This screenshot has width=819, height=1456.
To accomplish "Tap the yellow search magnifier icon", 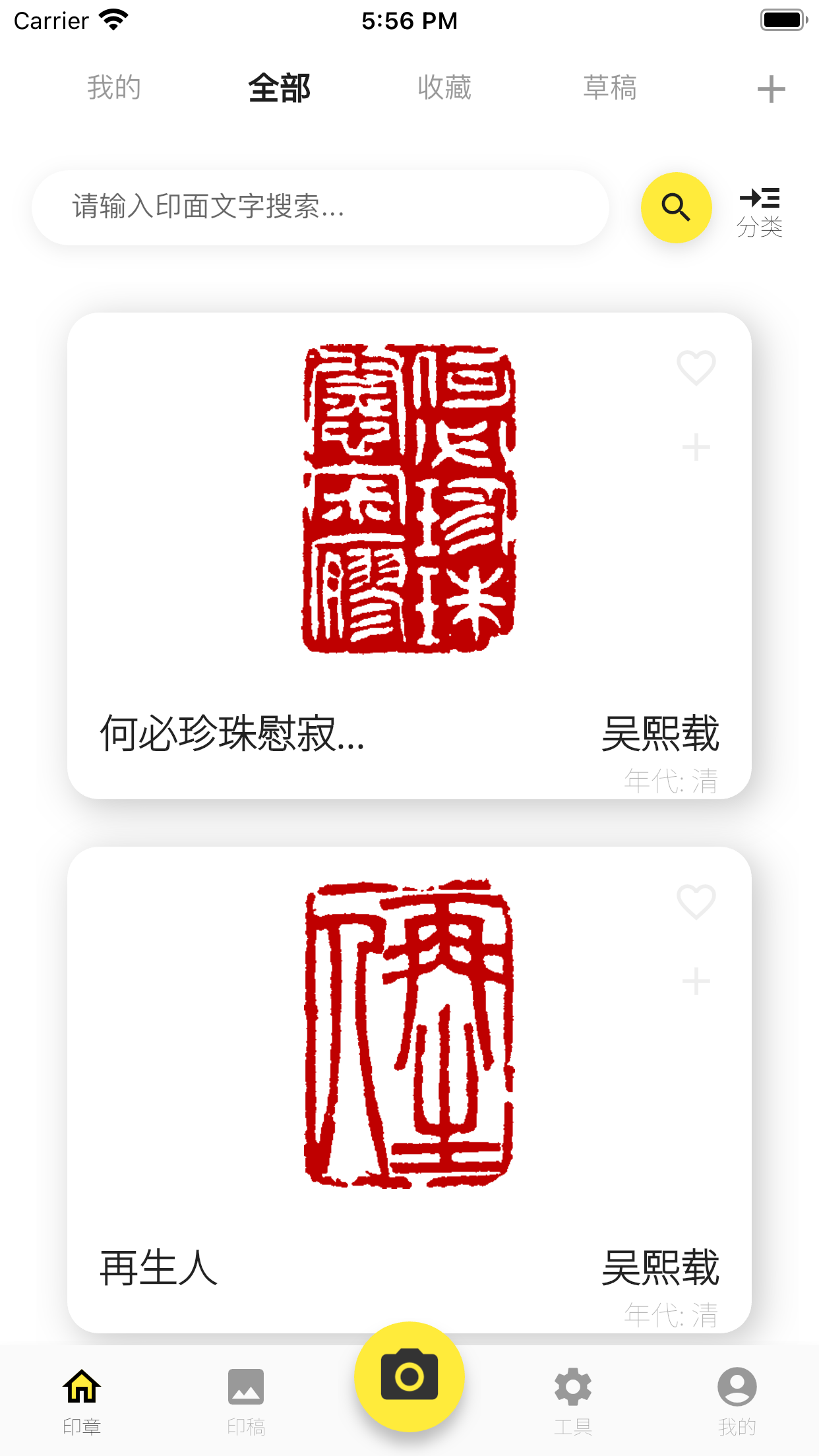I will tap(676, 207).
